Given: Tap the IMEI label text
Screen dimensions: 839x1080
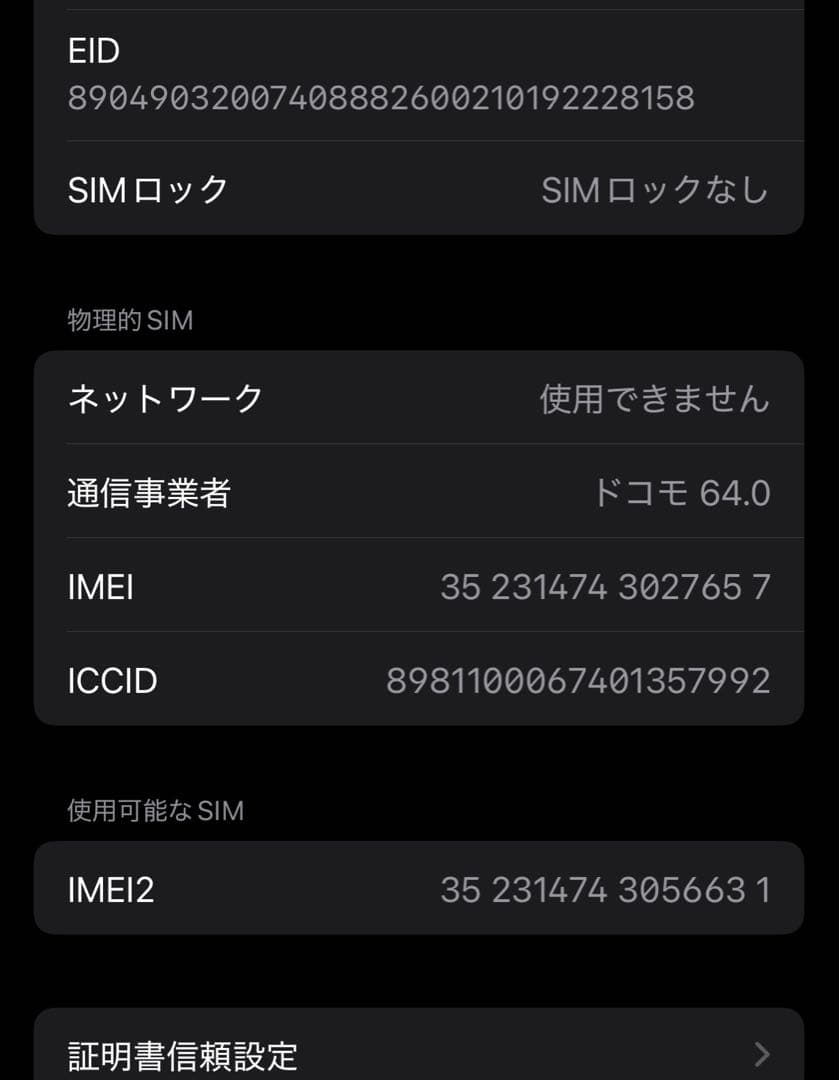Looking at the screenshot, I should [100, 587].
